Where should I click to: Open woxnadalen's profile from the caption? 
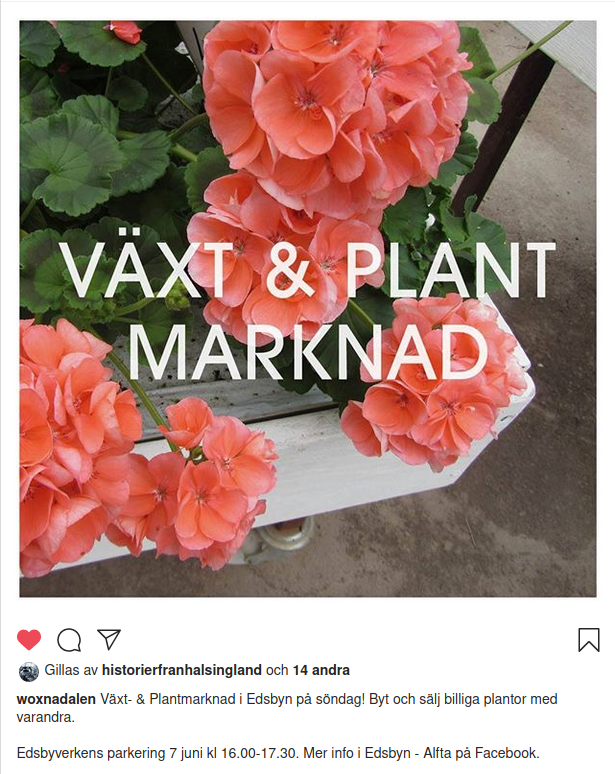56,699
